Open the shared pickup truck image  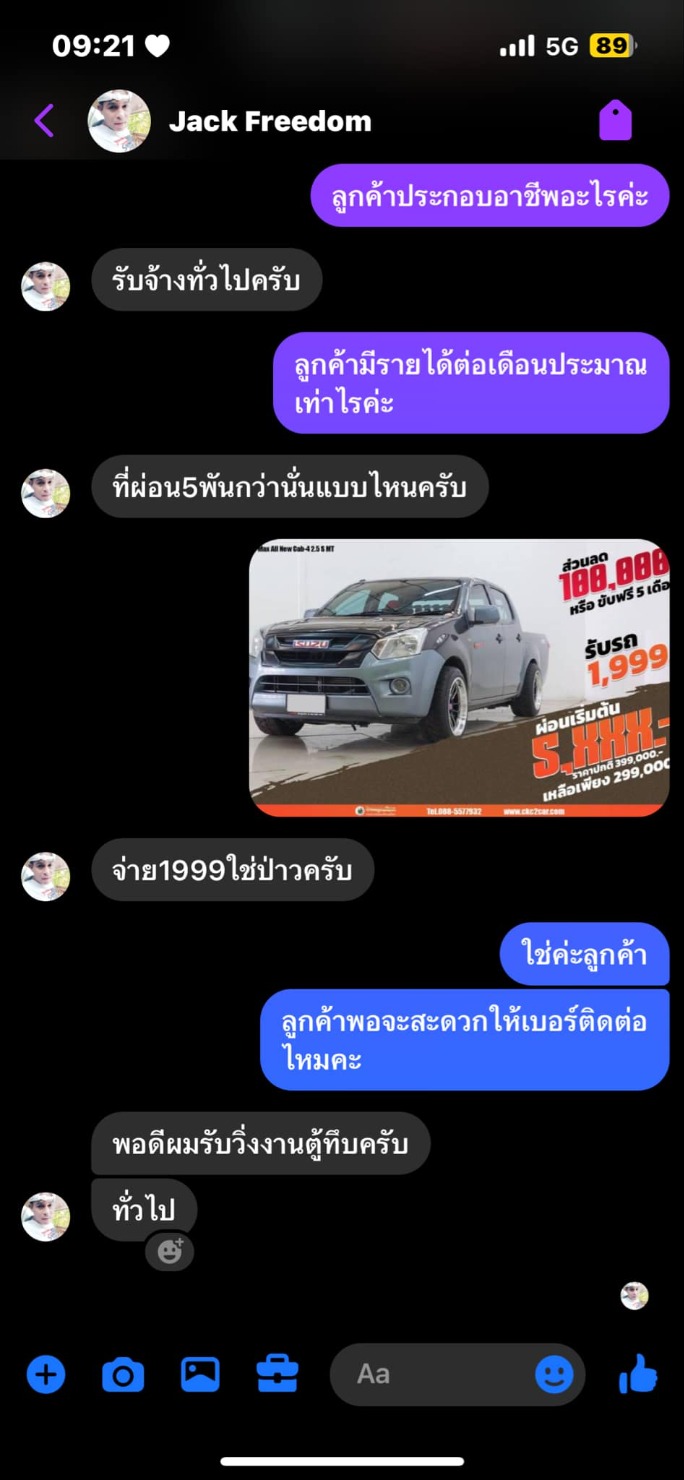click(x=459, y=678)
